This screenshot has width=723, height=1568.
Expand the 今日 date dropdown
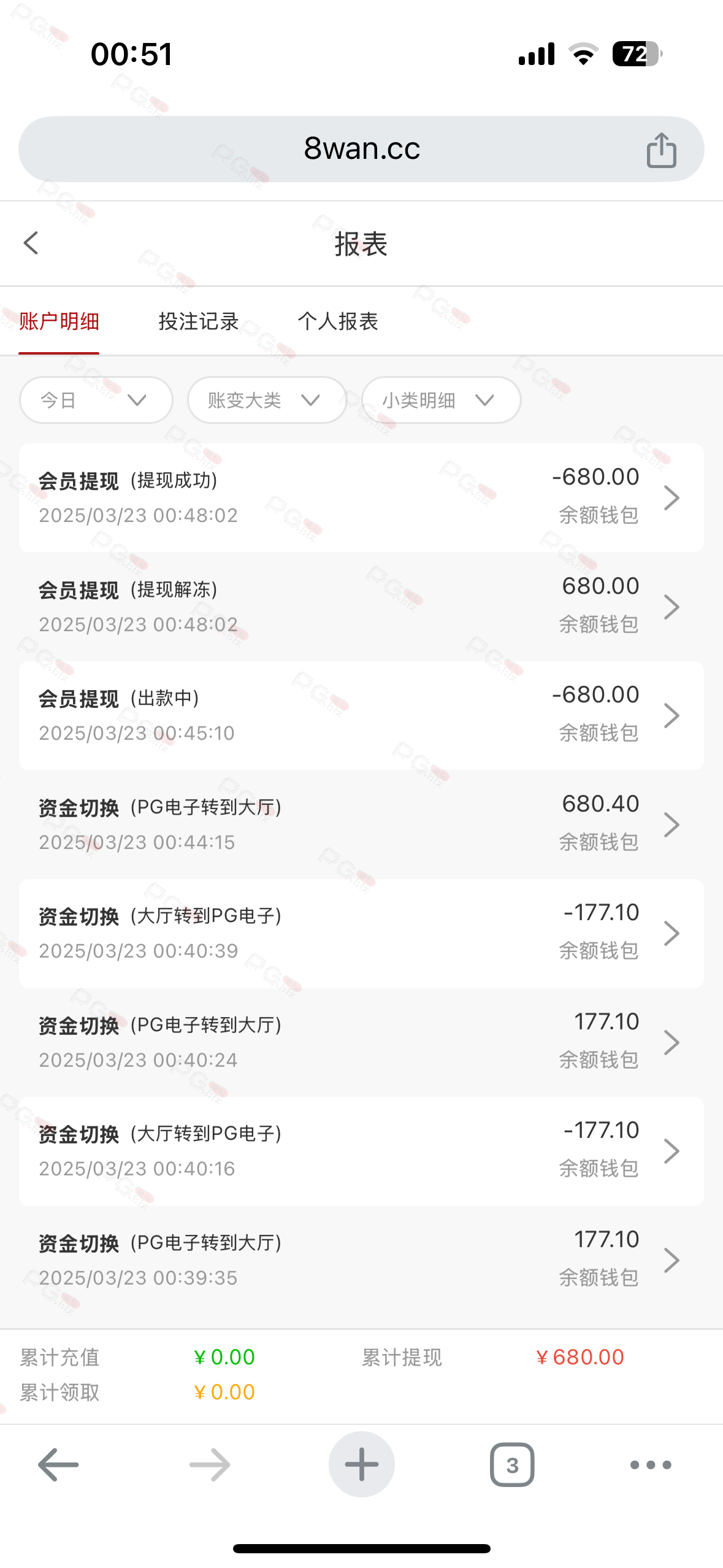[x=96, y=400]
